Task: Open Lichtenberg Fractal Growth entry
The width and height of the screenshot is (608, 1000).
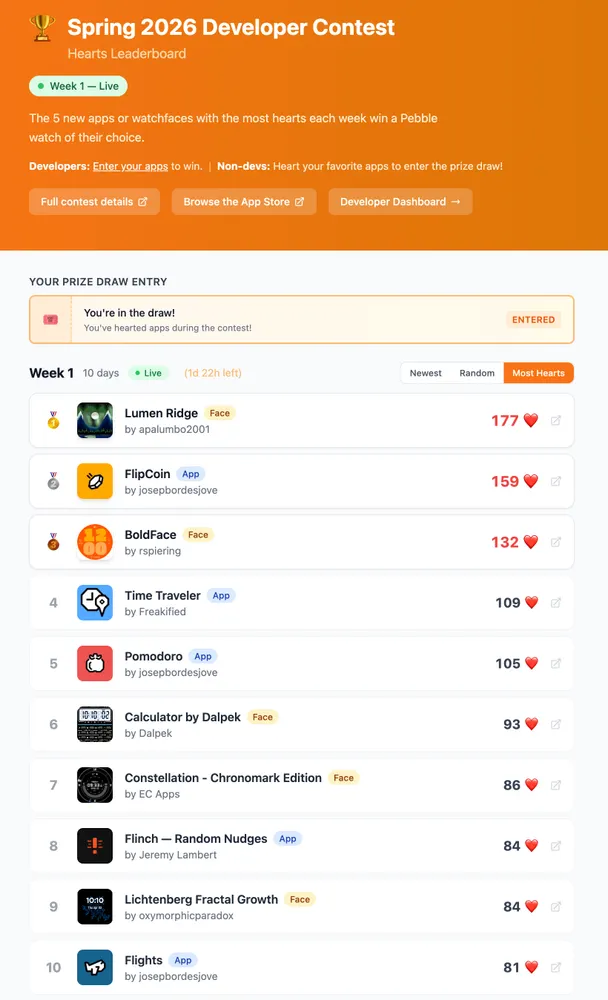Action: click(x=201, y=899)
